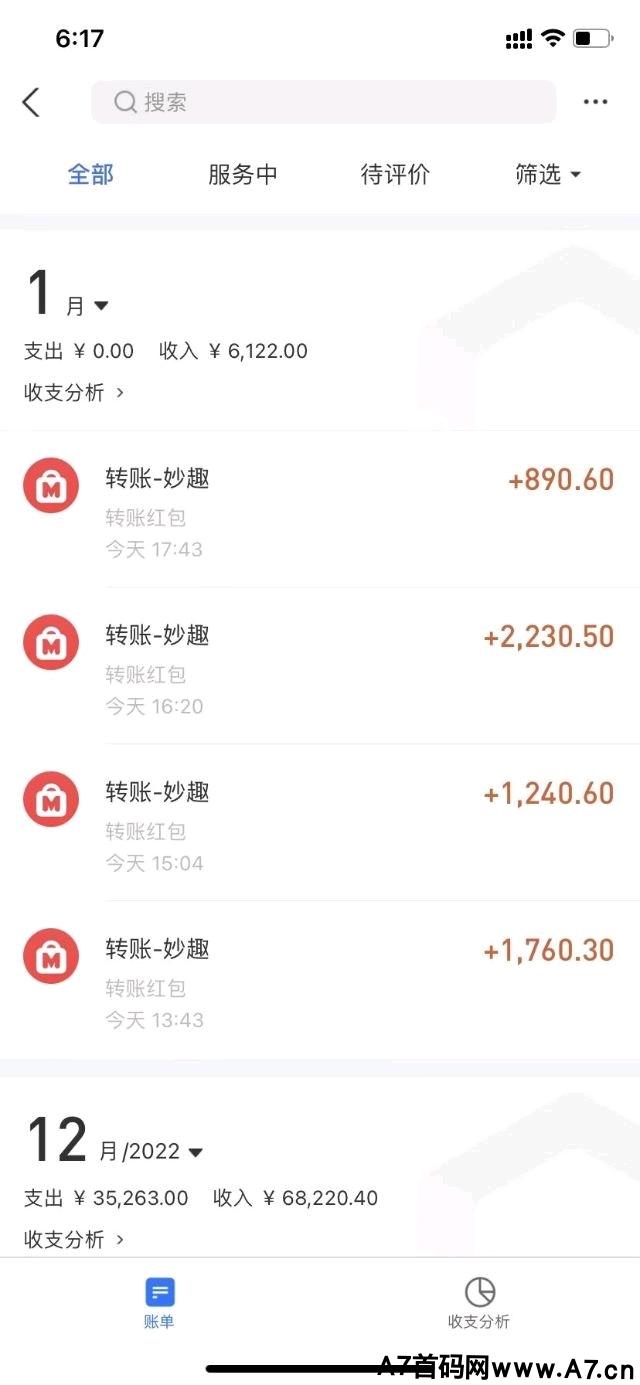Switch to the 服务中 tab
Image resolution: width=640 pixels, height=1385 pixels.
coord(242,174)
